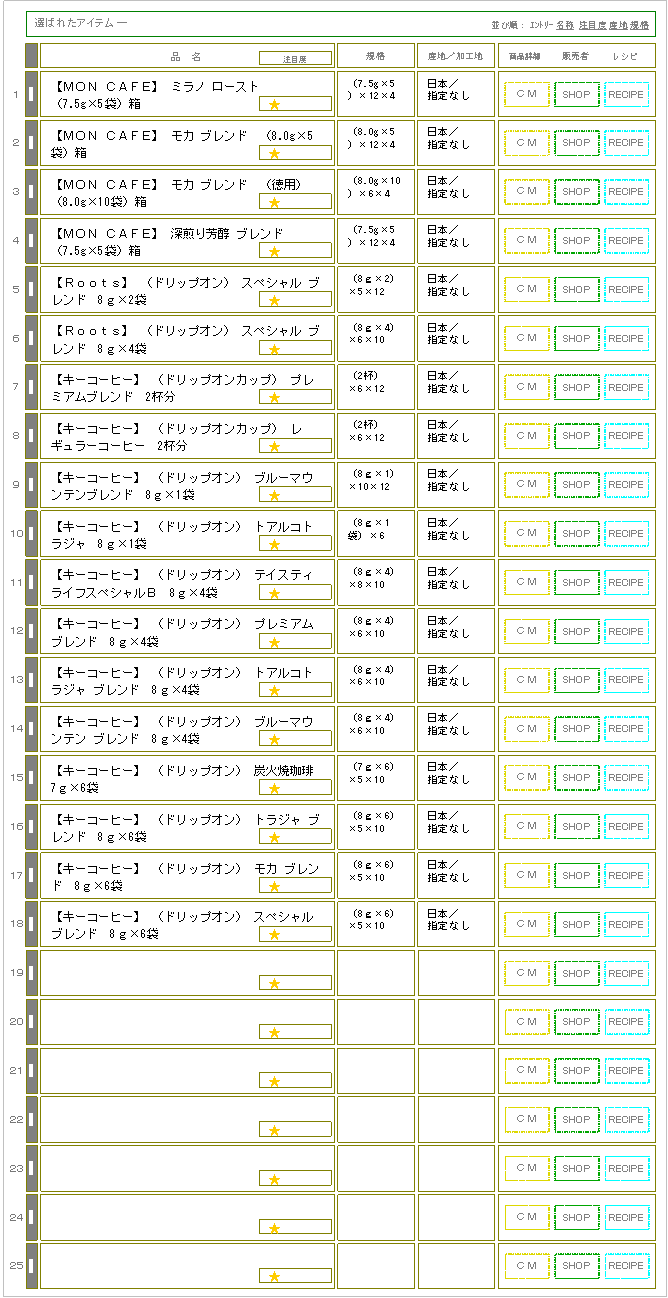Open SHOP for 炭火焼珈琲 7g×6袋

(x=576, y=778)
